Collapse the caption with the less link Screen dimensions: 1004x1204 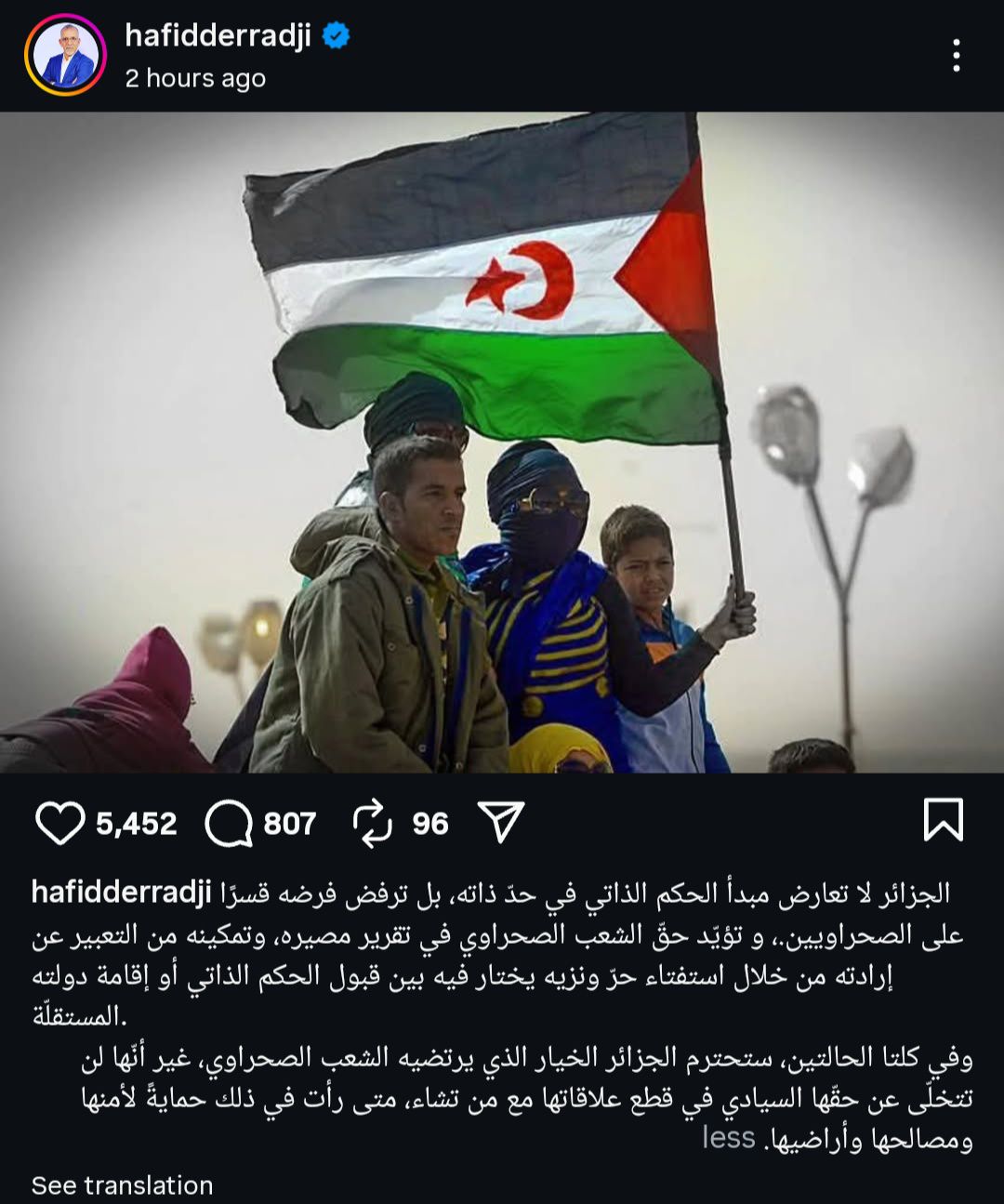728,1138
